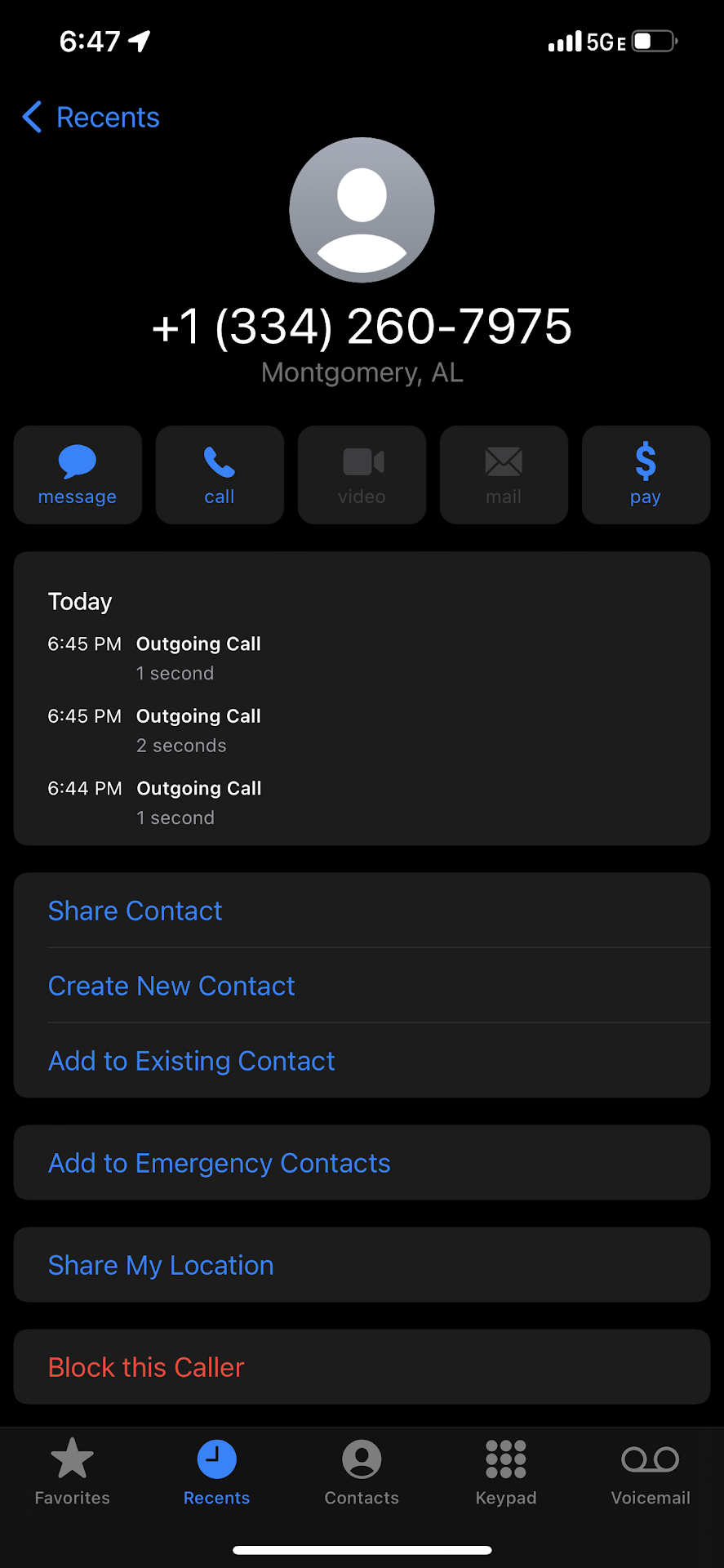
Task: Select Share Contact
Action: (x=135, y=911)
